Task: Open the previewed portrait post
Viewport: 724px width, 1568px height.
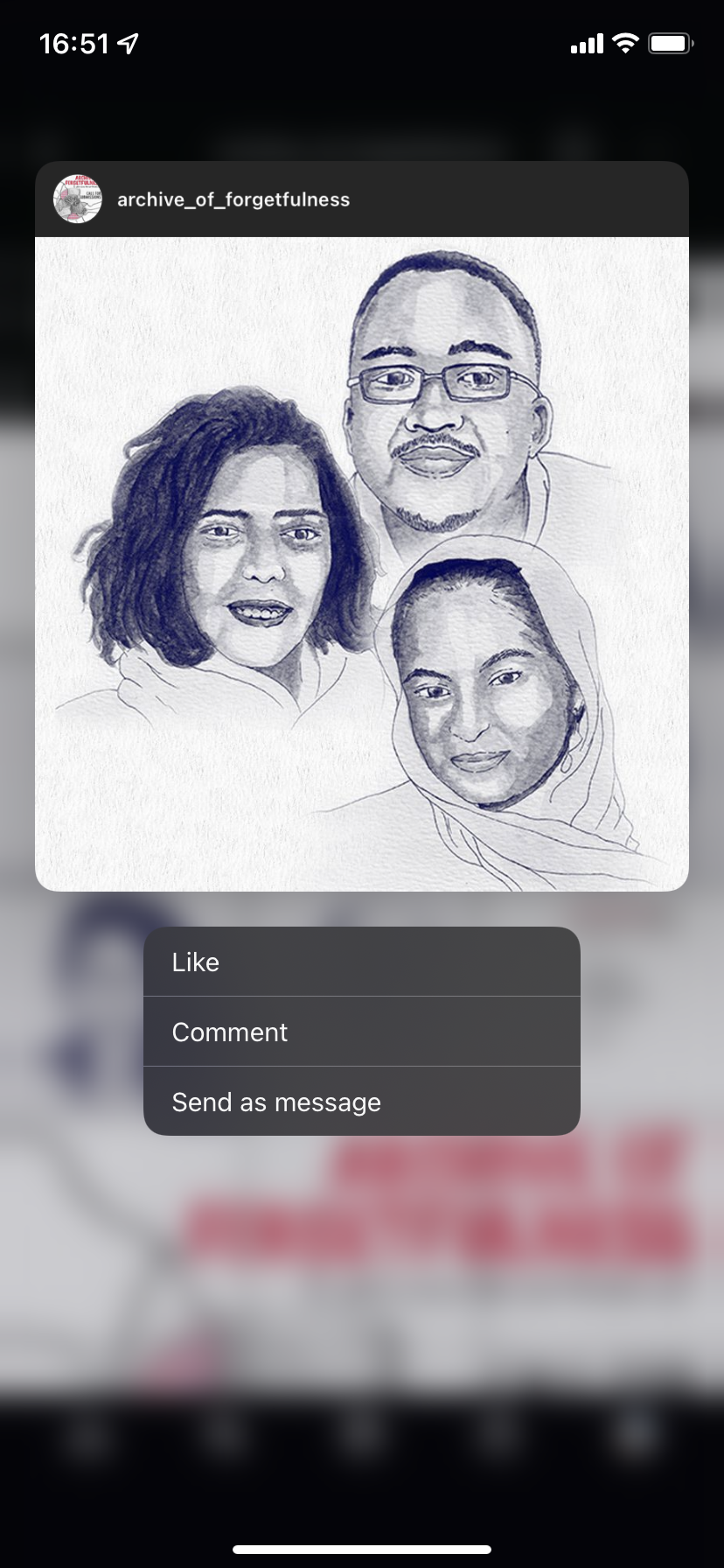Action: (361, 563)
